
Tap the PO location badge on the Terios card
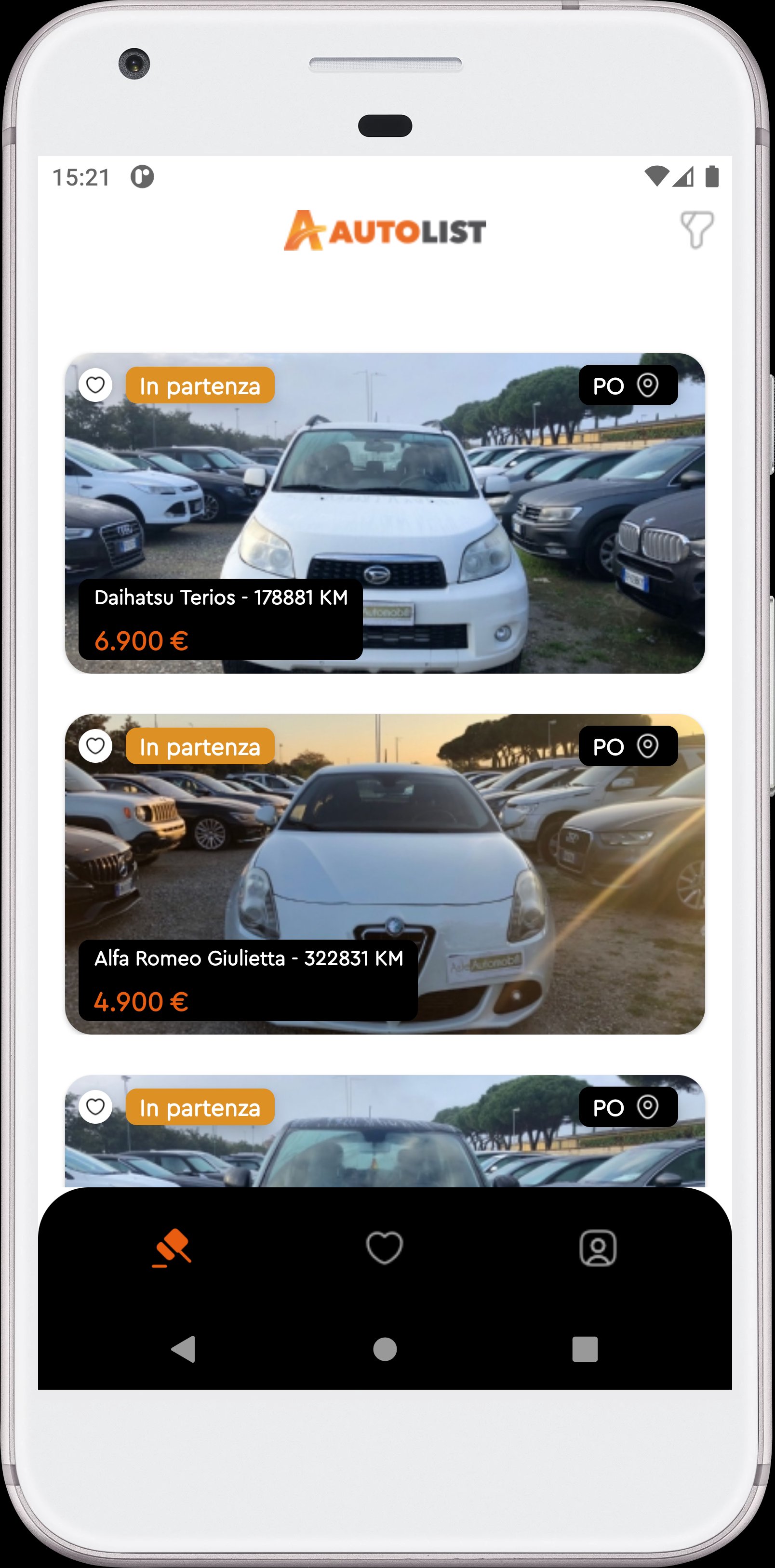pos(609,385)
